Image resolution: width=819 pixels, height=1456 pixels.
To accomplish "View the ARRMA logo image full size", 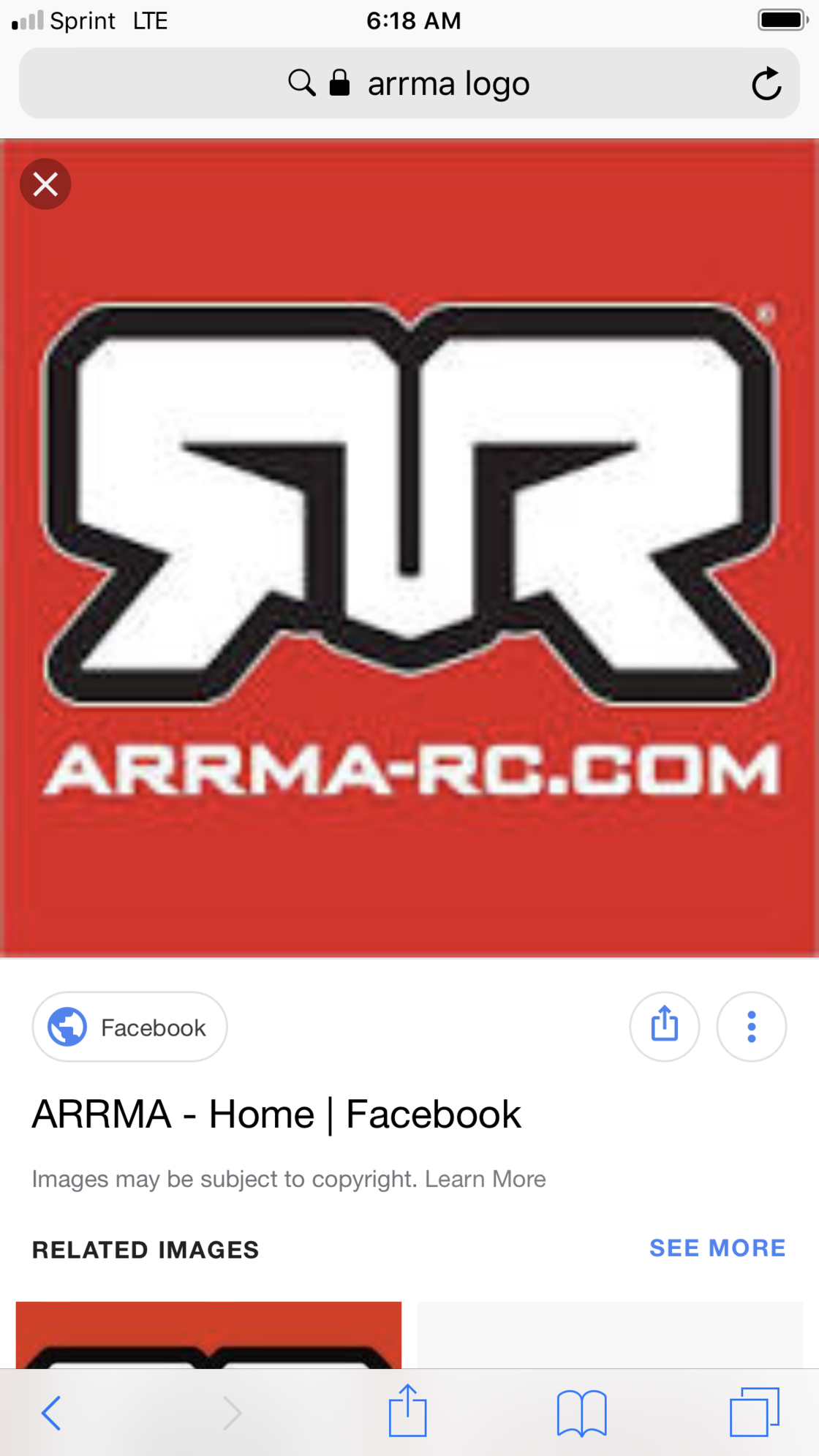I will pos(409,548).
